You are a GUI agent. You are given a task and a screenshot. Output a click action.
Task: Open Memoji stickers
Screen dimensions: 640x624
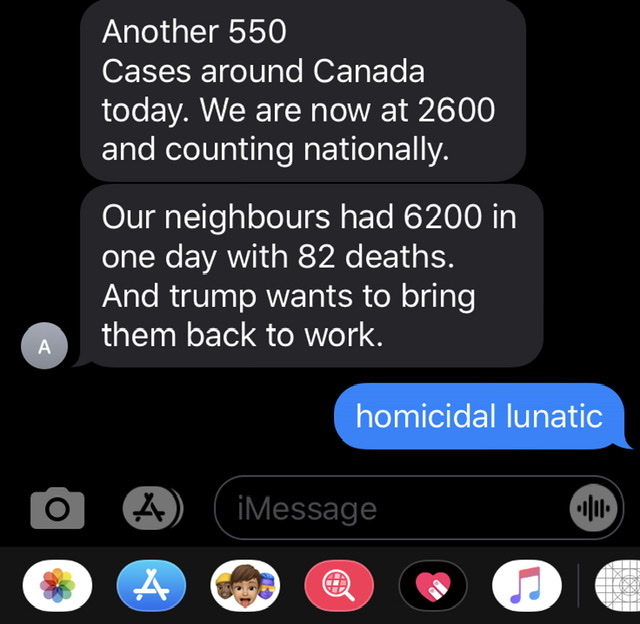click(240, 587)
